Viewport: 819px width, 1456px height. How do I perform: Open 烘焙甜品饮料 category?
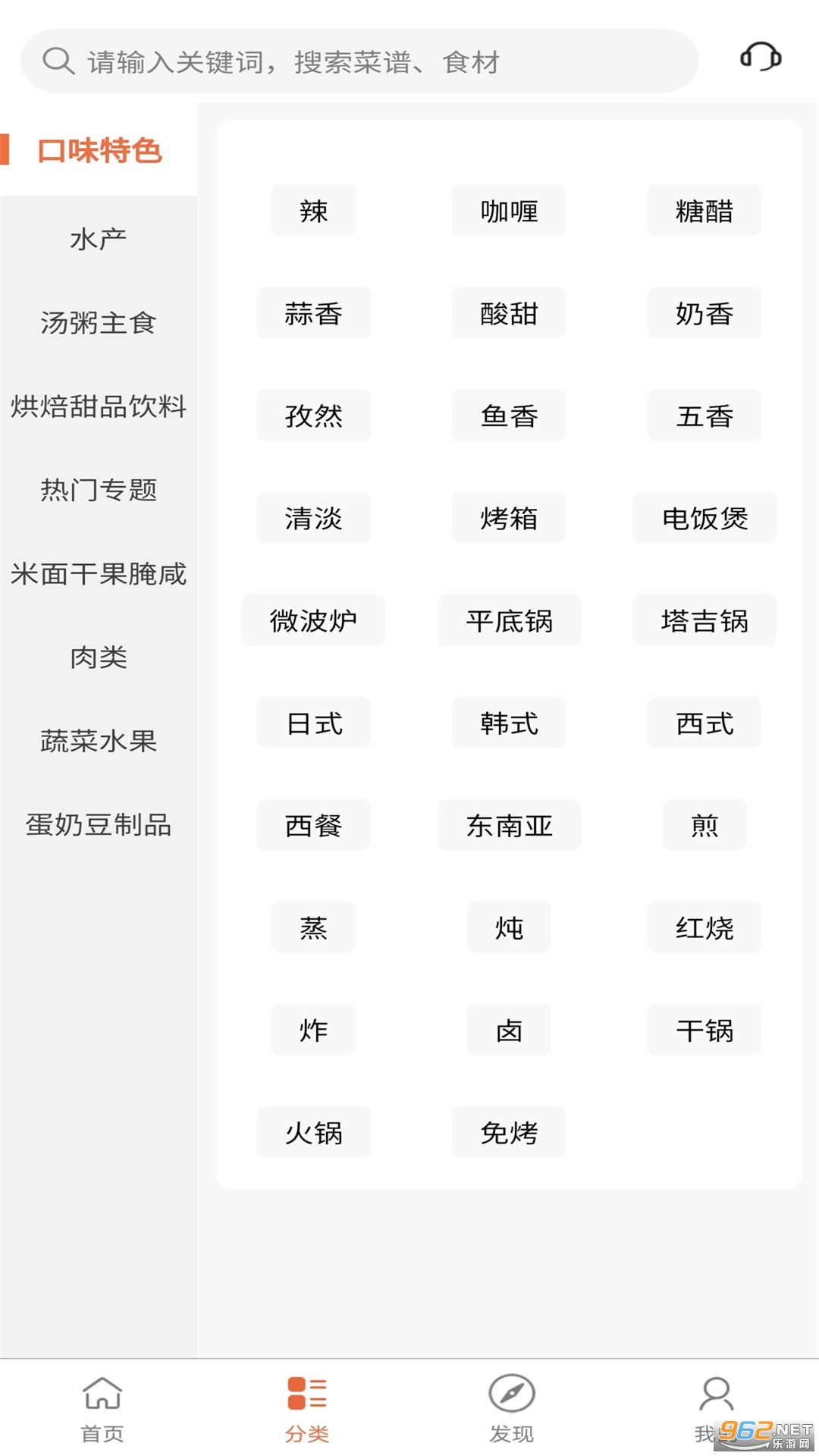98,406
